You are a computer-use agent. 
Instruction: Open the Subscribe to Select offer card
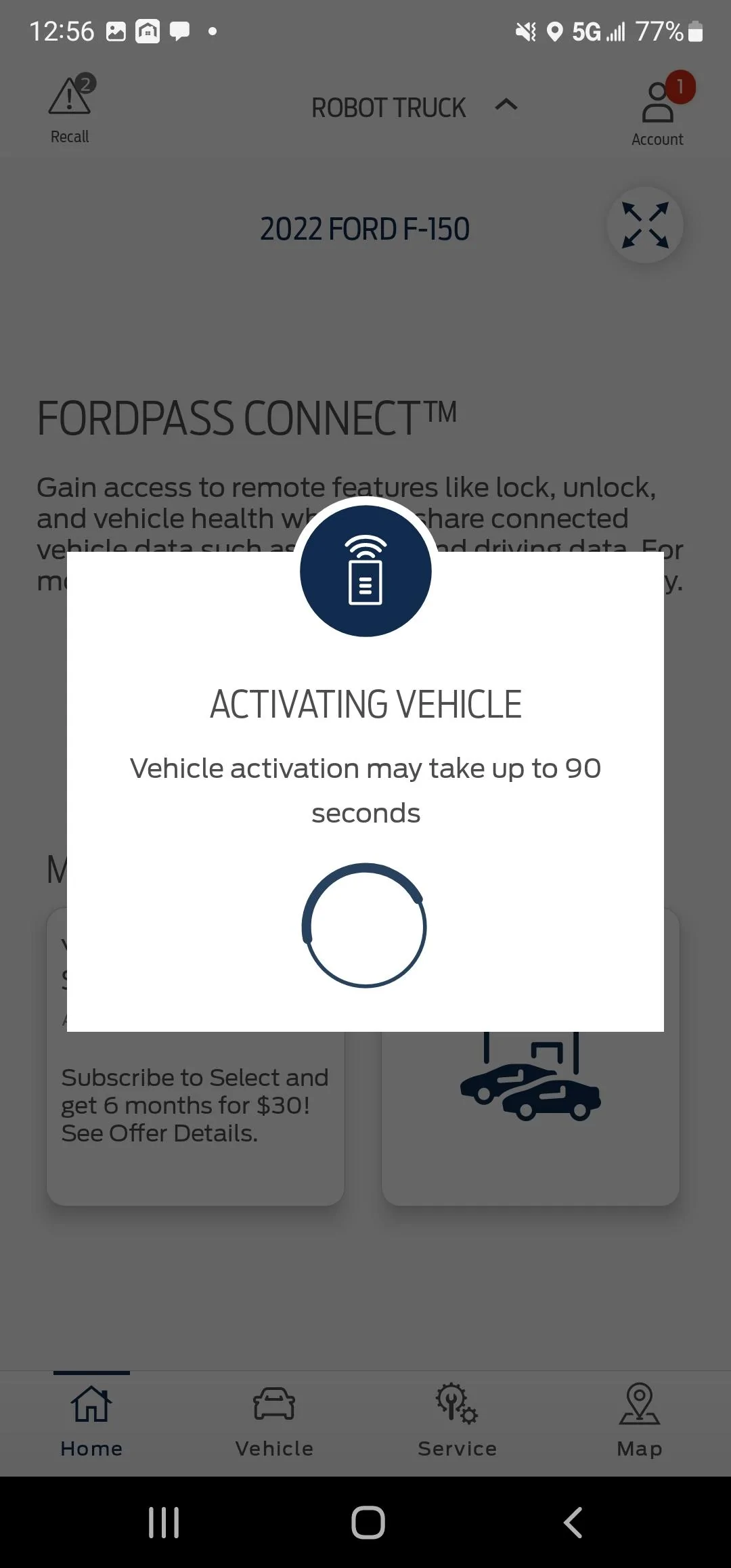point(195,1117)
